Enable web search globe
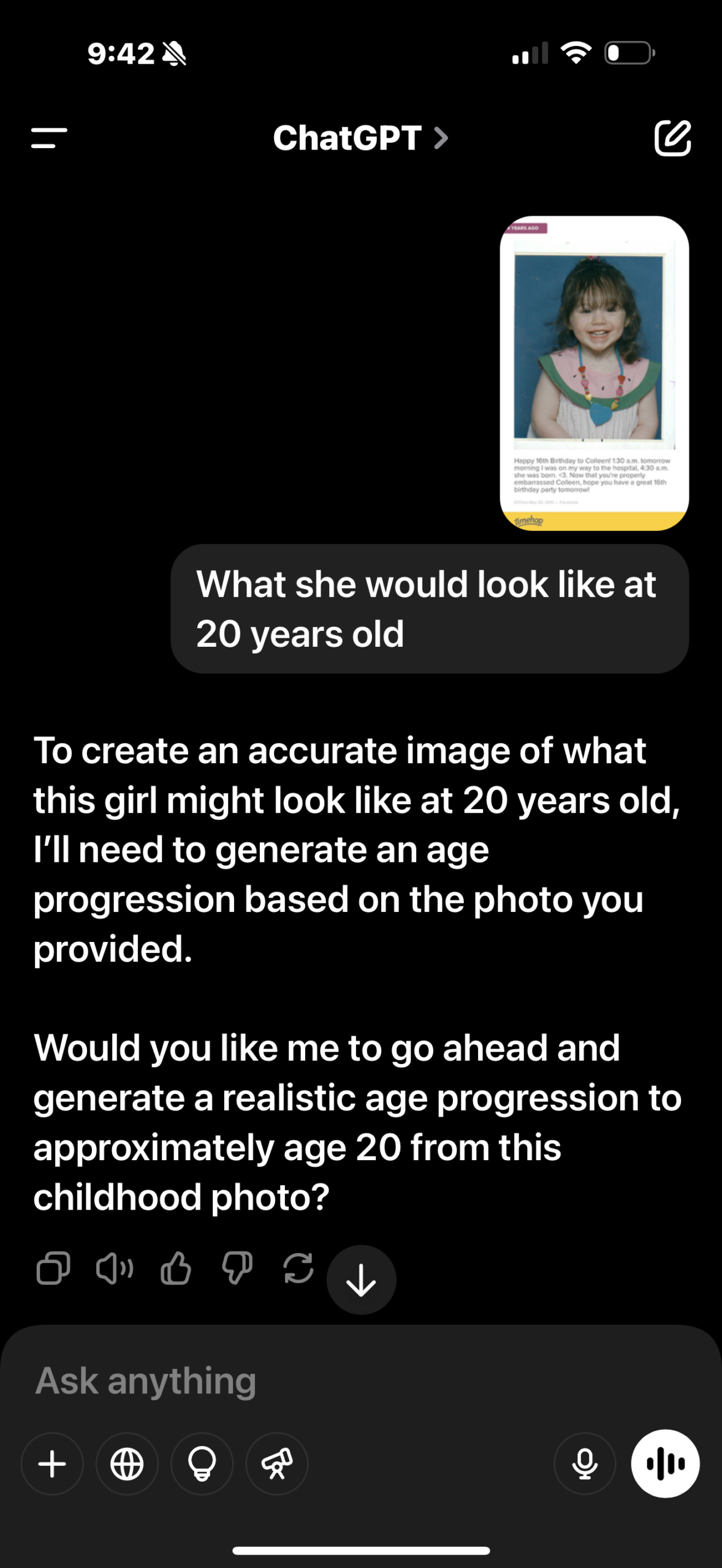 127,1464
